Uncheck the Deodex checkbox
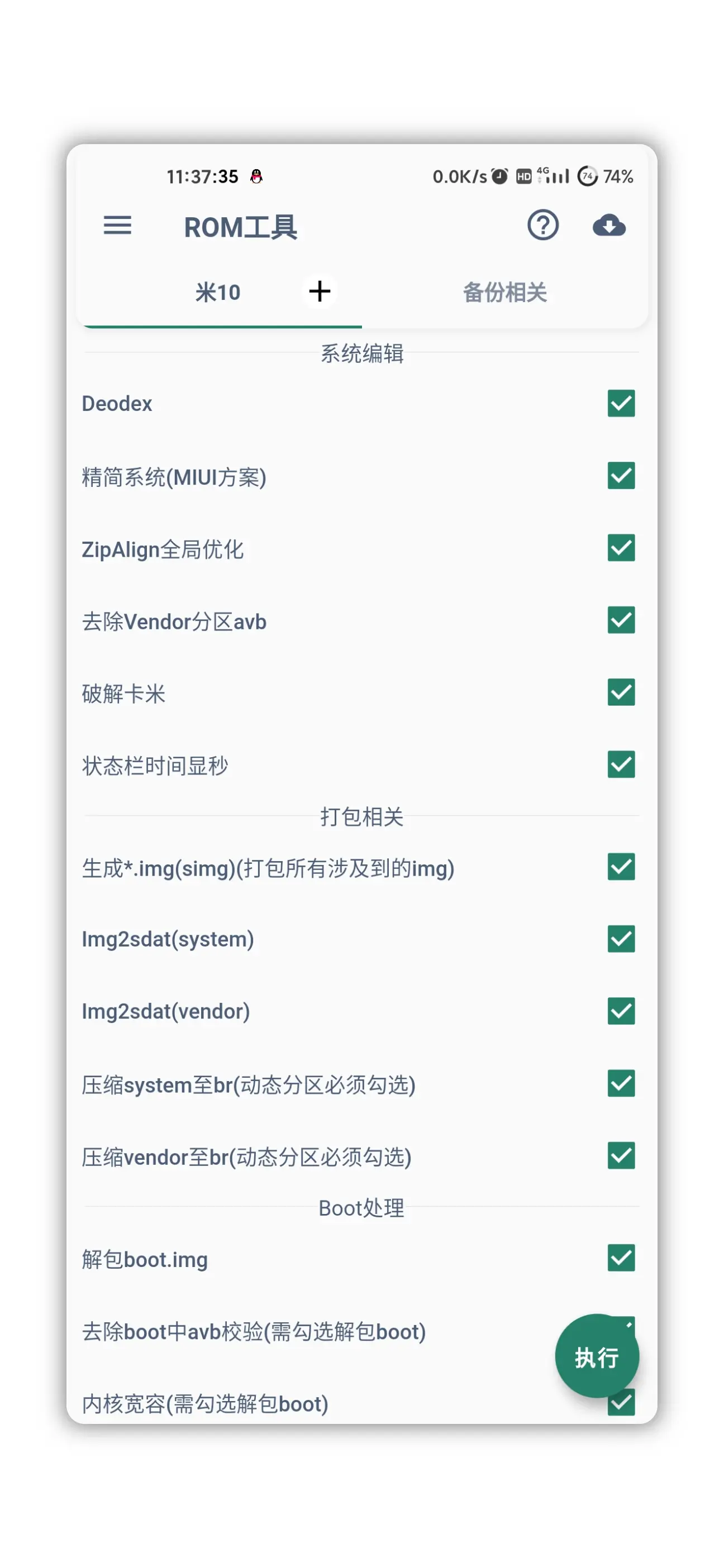This screenshot has height=1568, width=724. coord(621,404)
